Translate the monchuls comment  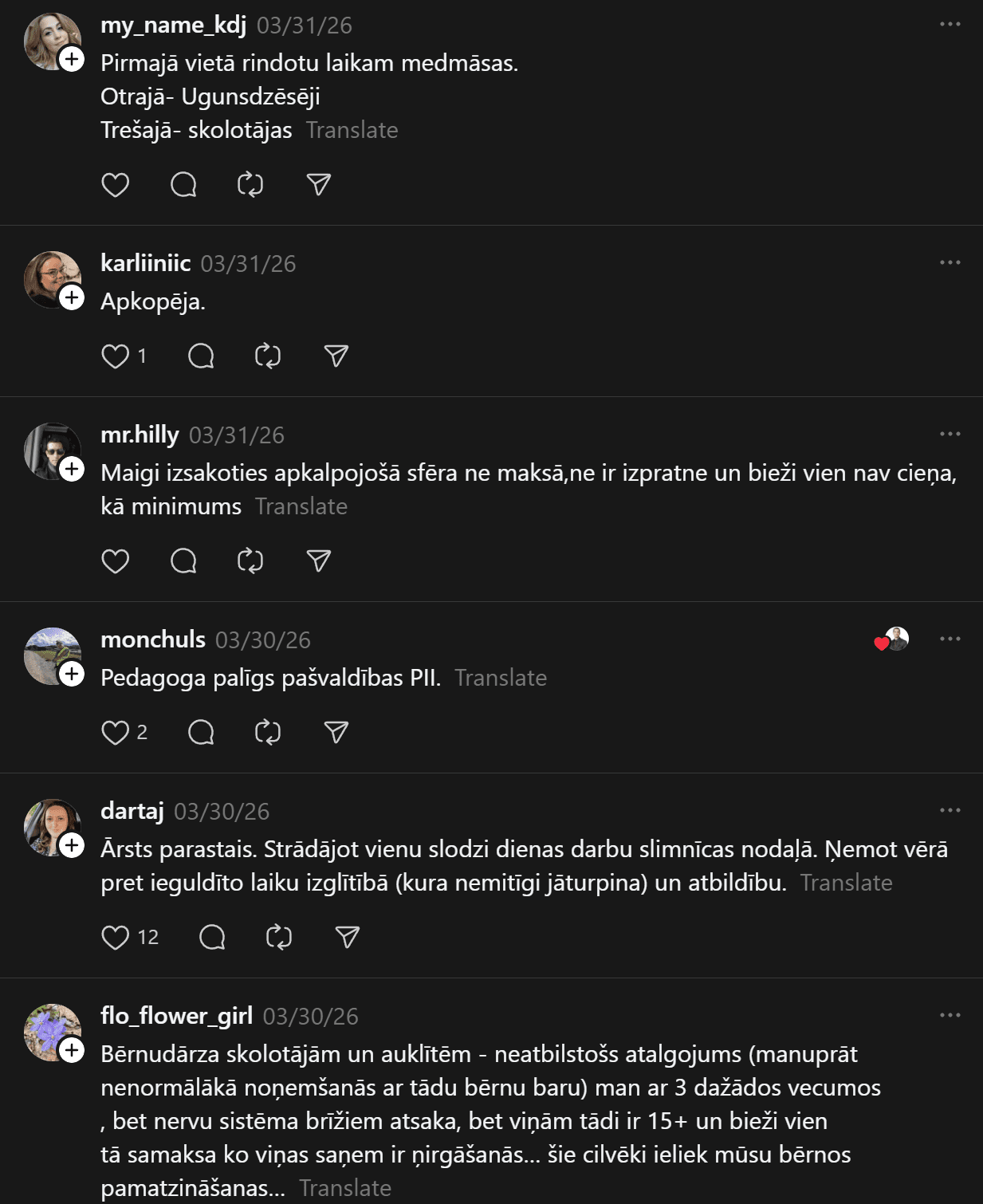(x=500, y=678)
